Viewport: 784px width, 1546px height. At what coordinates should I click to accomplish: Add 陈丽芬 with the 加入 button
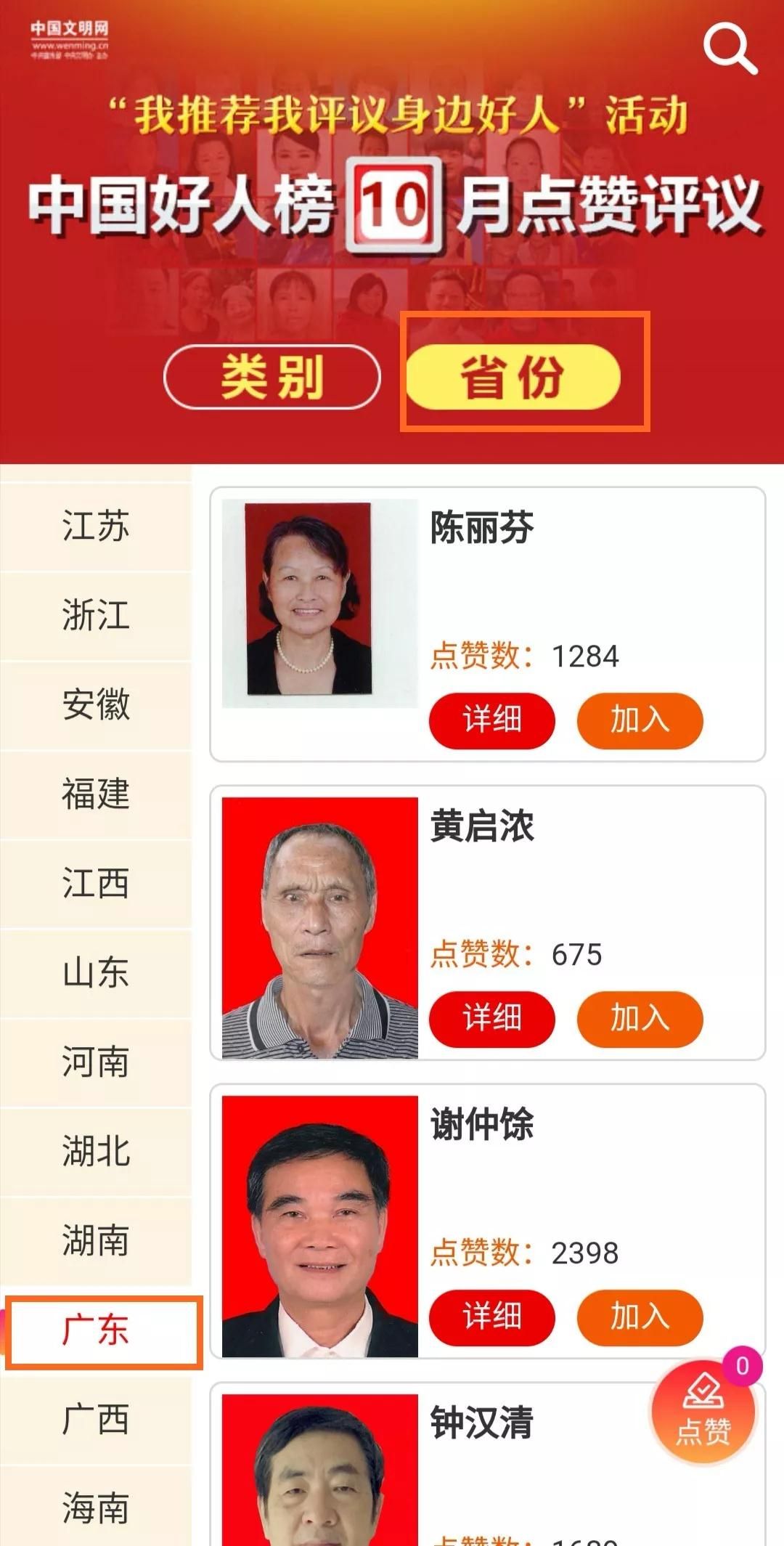tap(640, 720)
